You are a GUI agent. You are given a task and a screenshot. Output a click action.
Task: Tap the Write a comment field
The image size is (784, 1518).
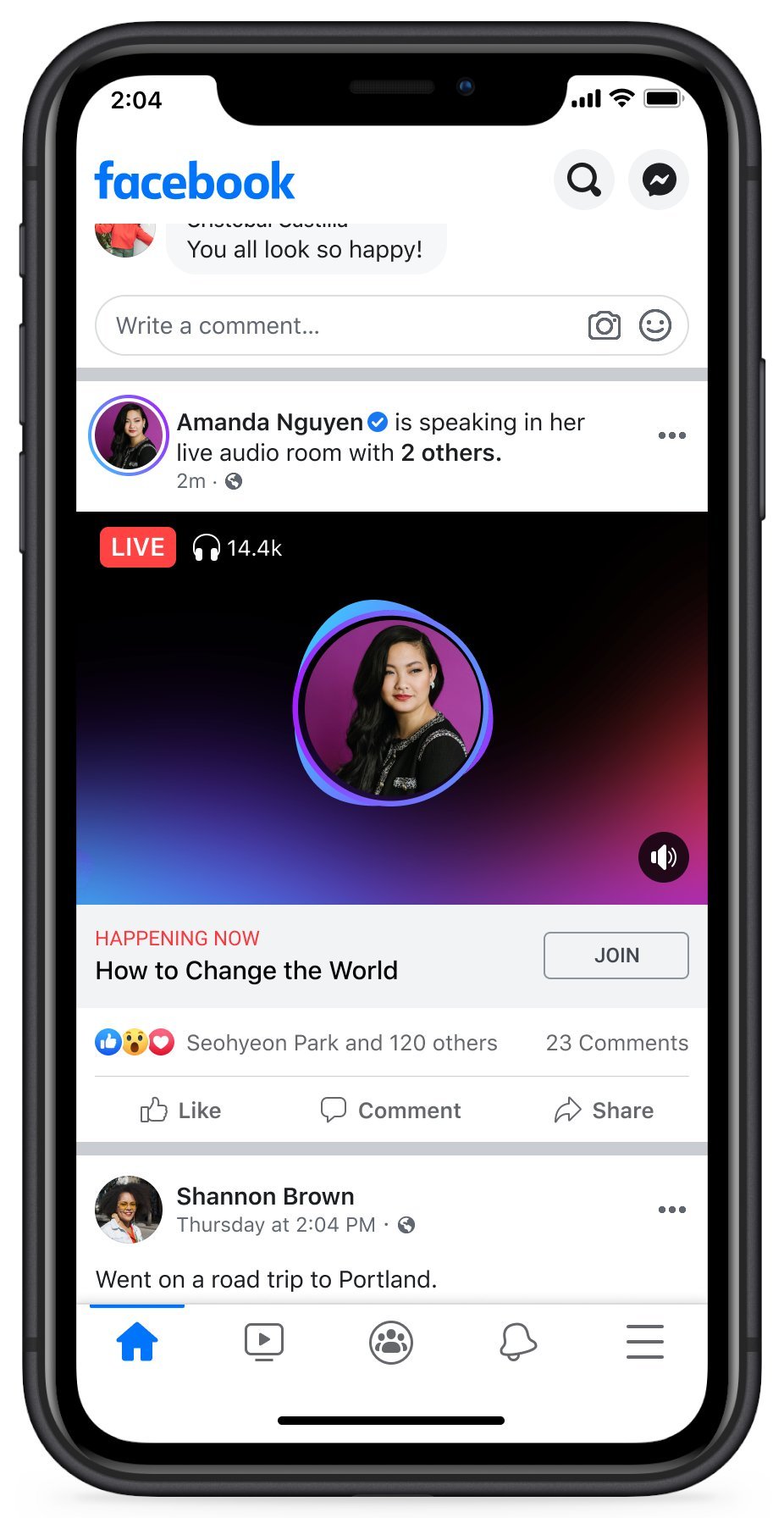click(x=392, y=325)
